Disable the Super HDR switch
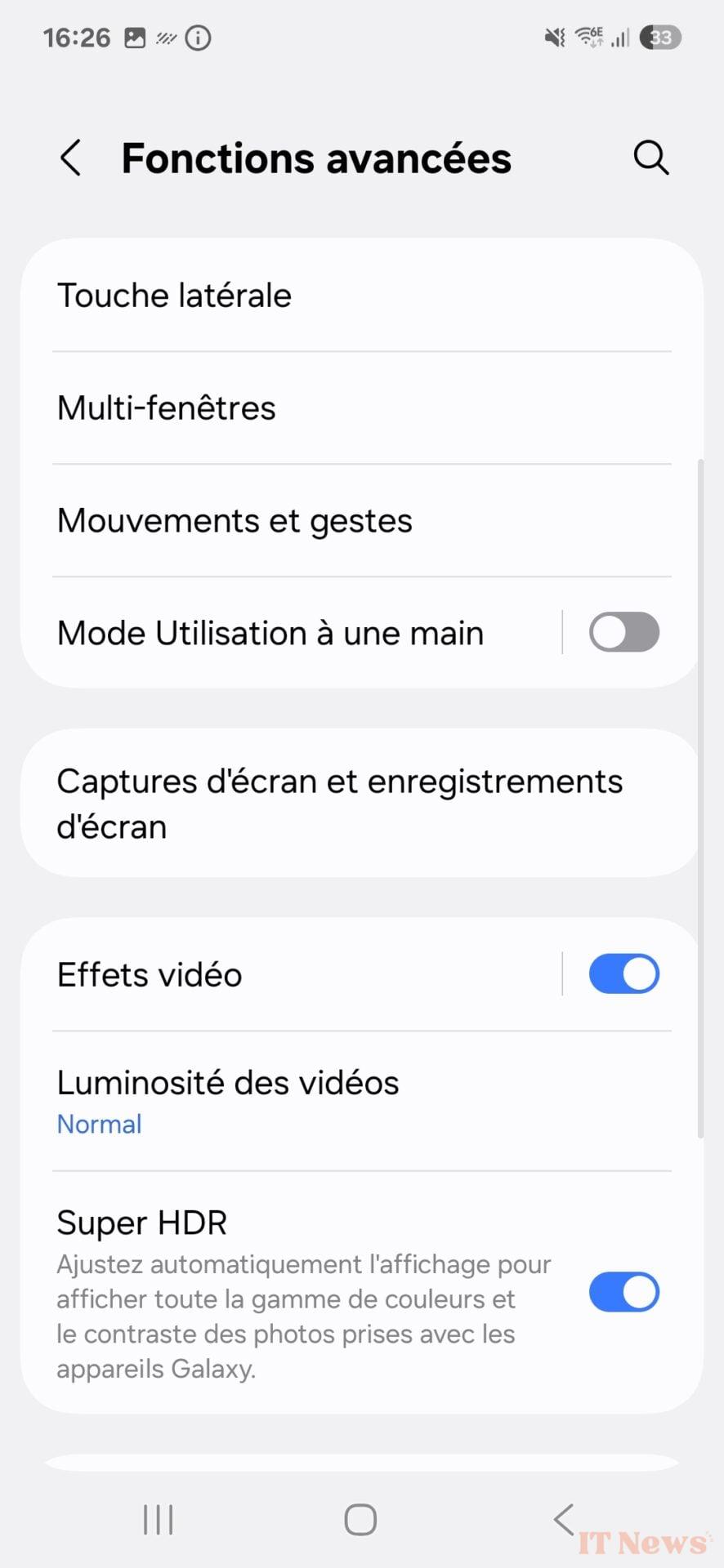The width and height of the screenshot is (724, 1568). point(623,1292)
